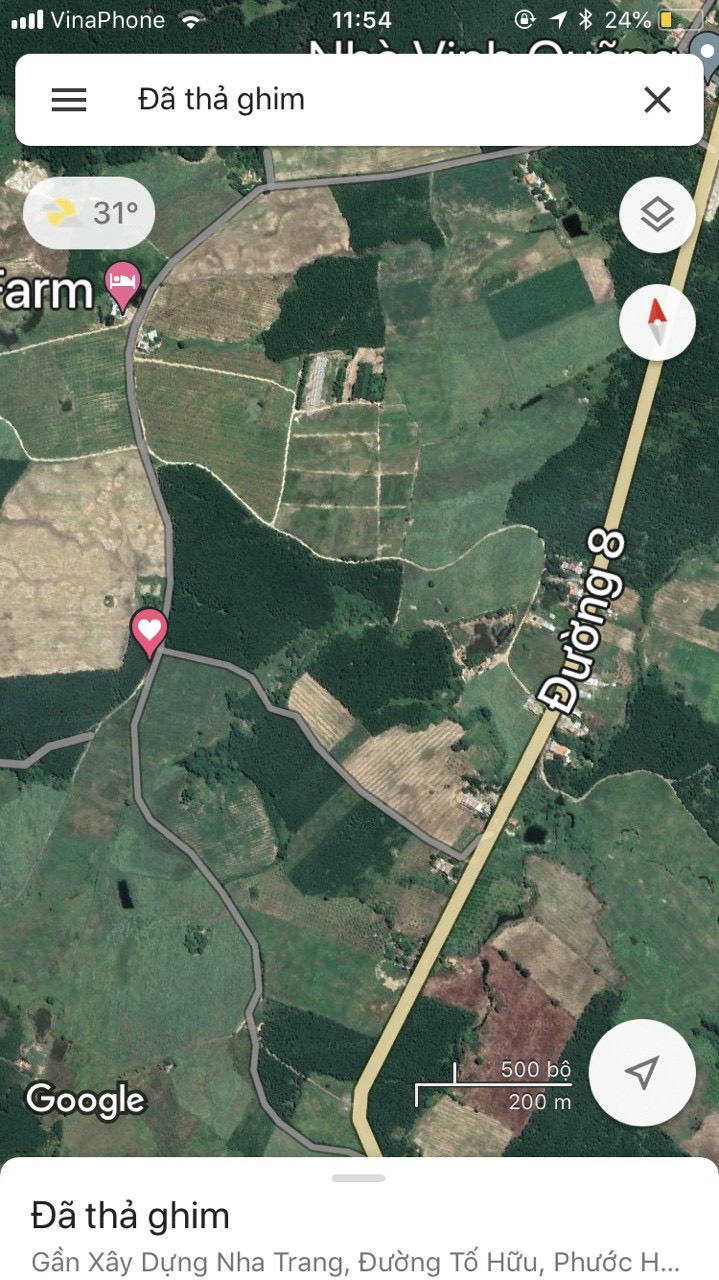This screenshot has width=719, height=1280.
Task: Open the weather chip showing 31°
Action: tap(89, 213)
